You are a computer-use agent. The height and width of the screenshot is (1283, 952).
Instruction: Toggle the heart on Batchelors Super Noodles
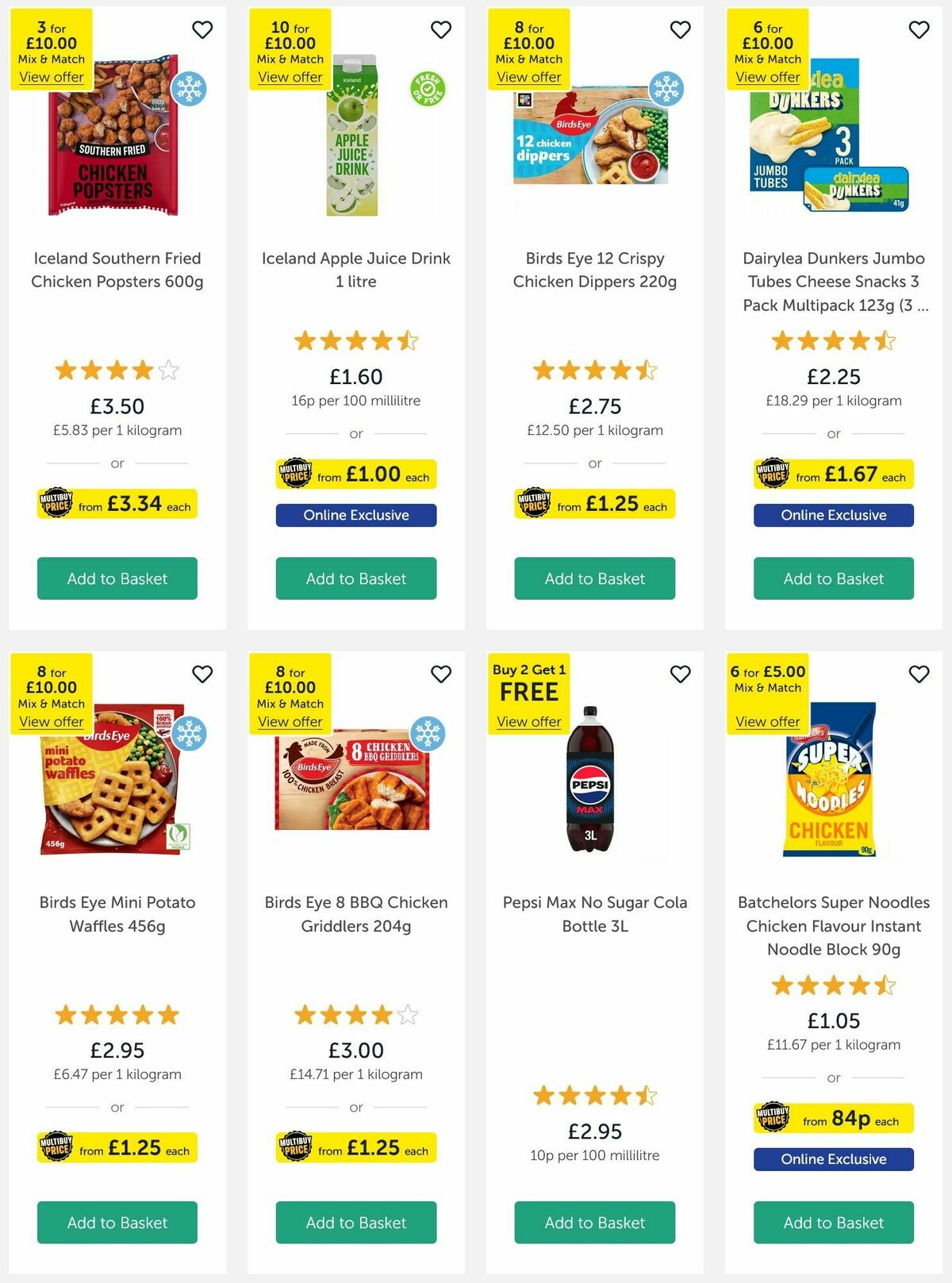(x=919, y=674)
